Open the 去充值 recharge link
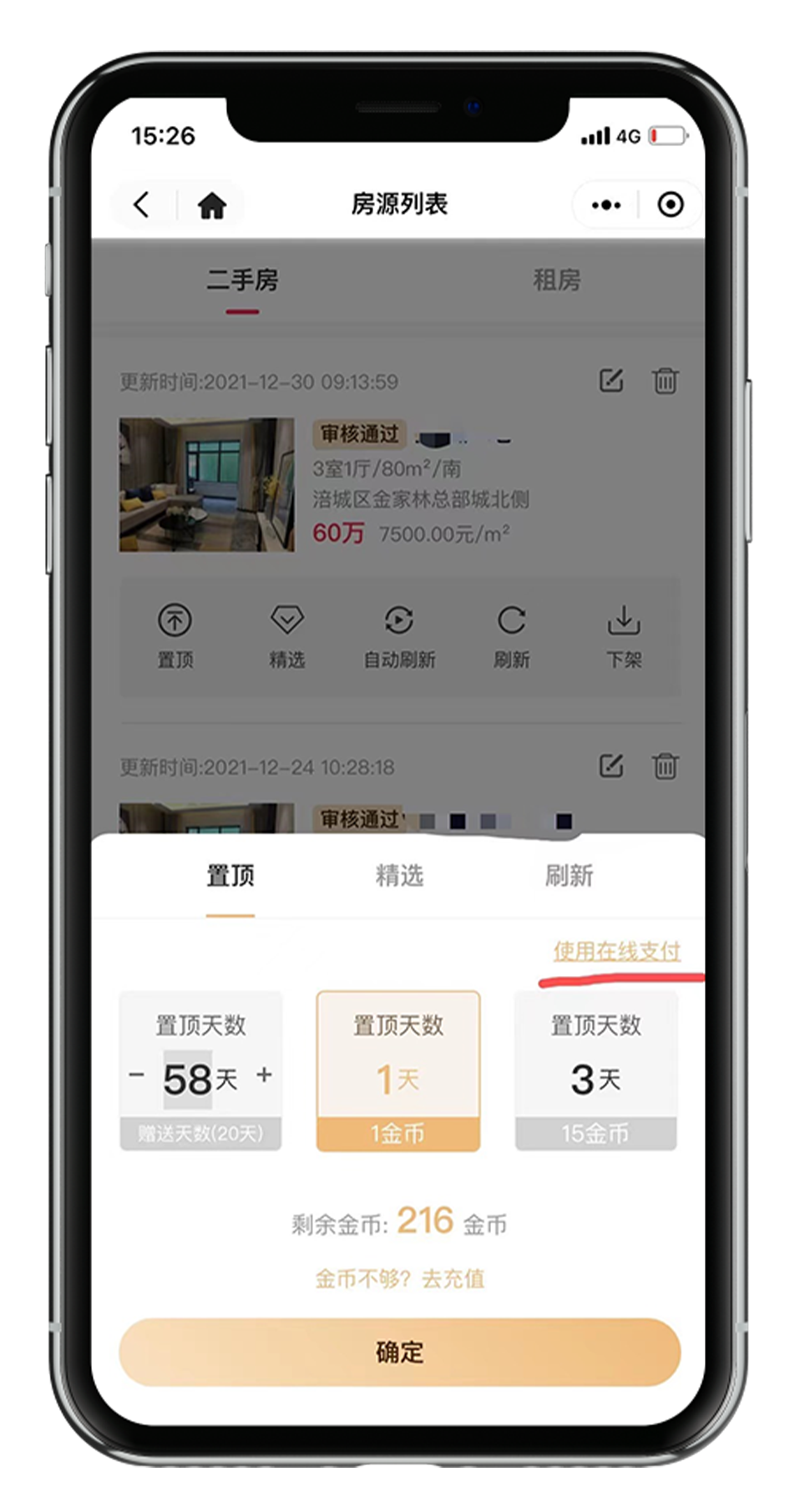800x1512 pixels. [453, 1278]
